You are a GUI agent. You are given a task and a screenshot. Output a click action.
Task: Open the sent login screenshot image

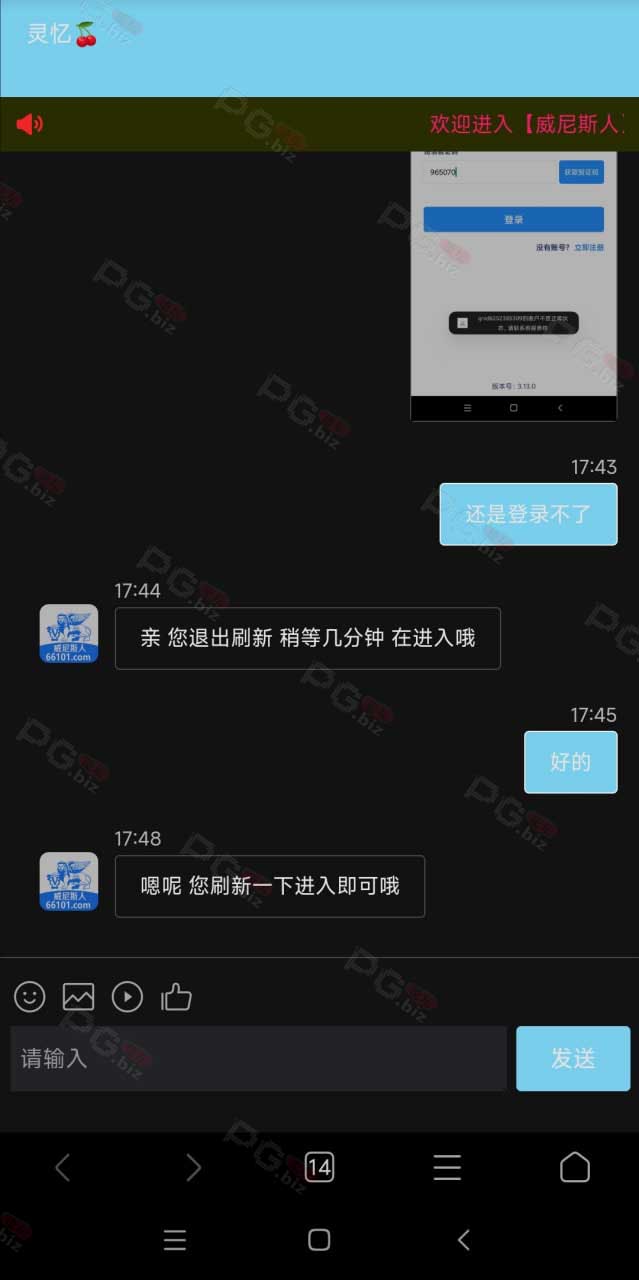pos(514,286)
